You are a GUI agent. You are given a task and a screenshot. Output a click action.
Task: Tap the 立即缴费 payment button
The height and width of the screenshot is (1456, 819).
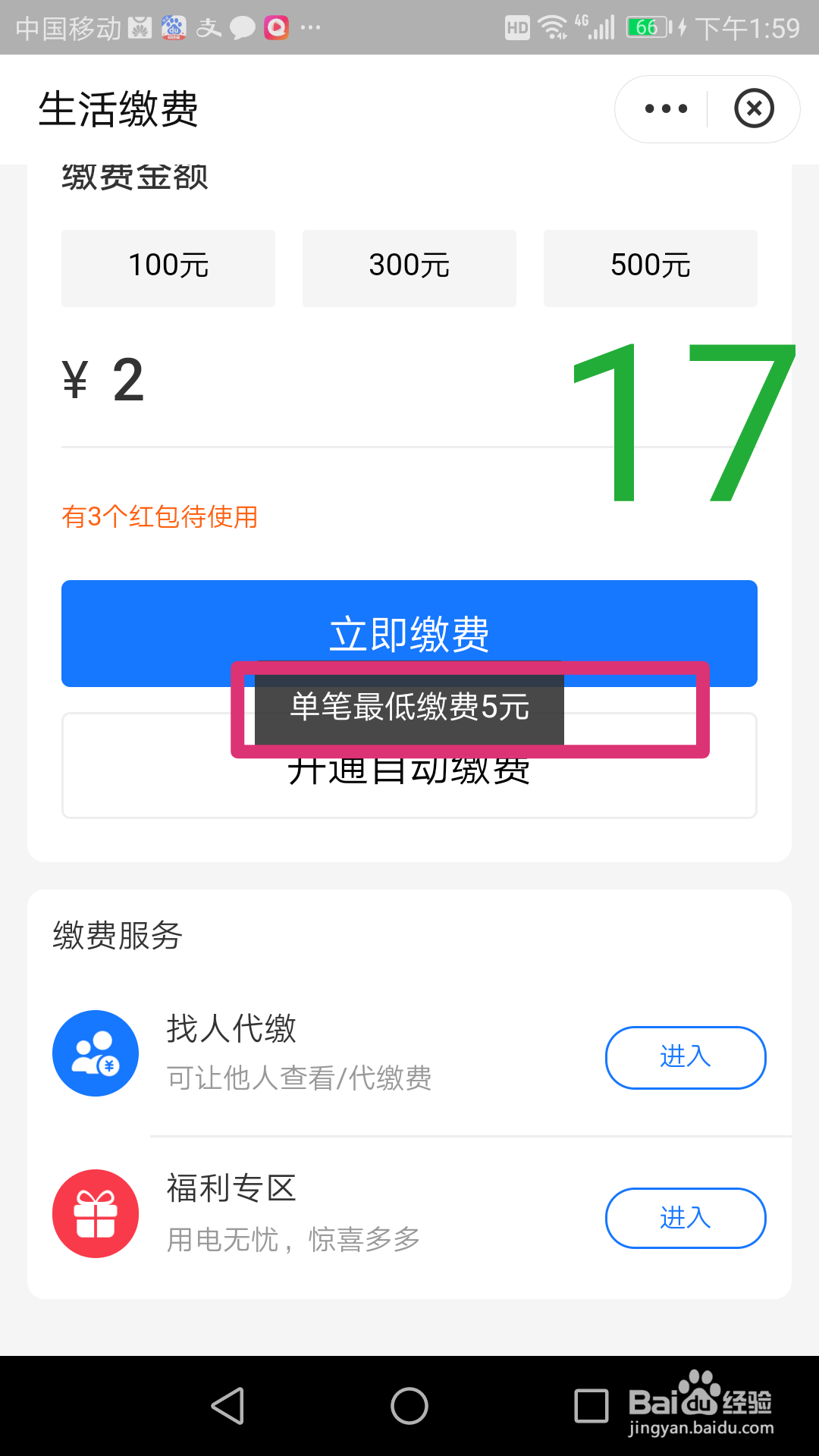pyautogui.click(x=409, y=632)
